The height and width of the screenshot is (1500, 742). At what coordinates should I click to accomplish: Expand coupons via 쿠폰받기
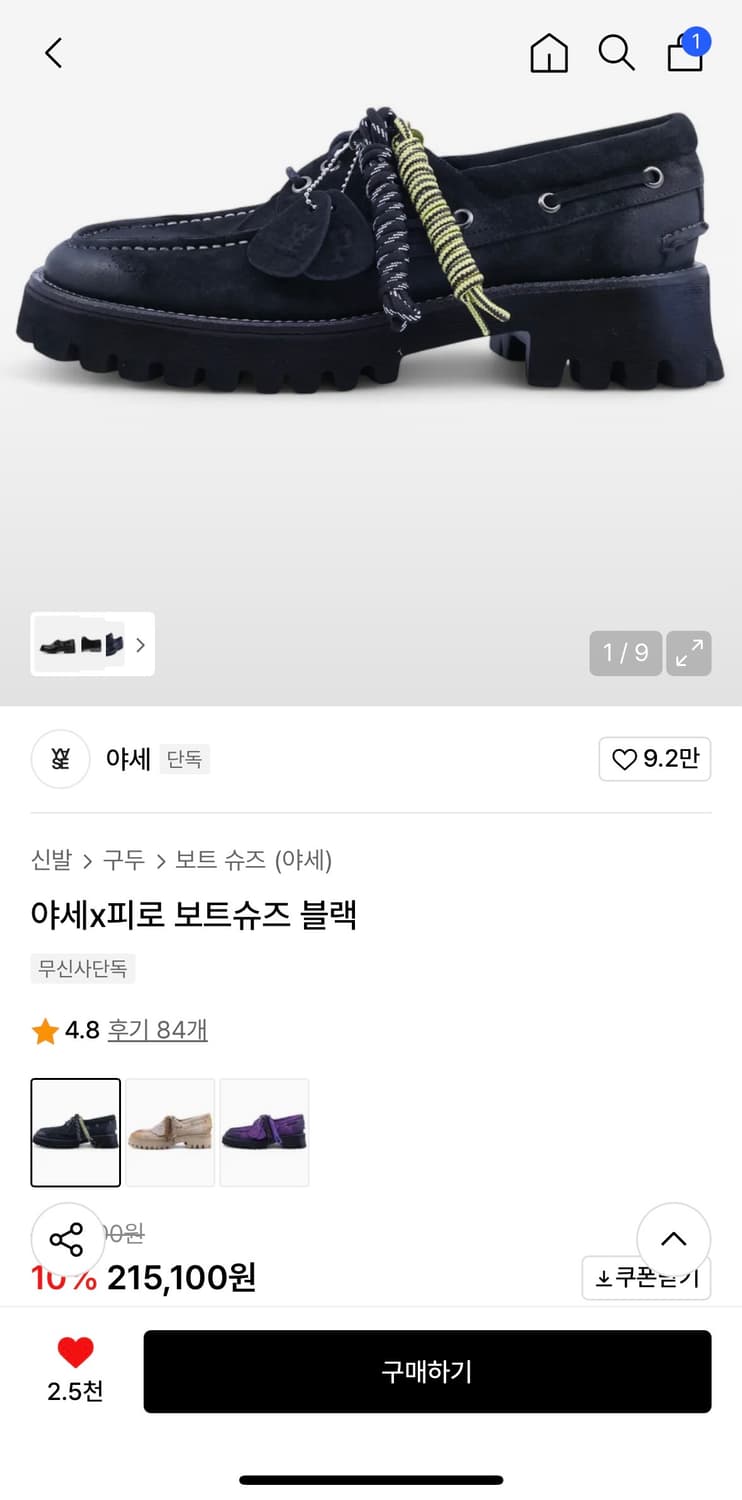tap(646, 1278)
